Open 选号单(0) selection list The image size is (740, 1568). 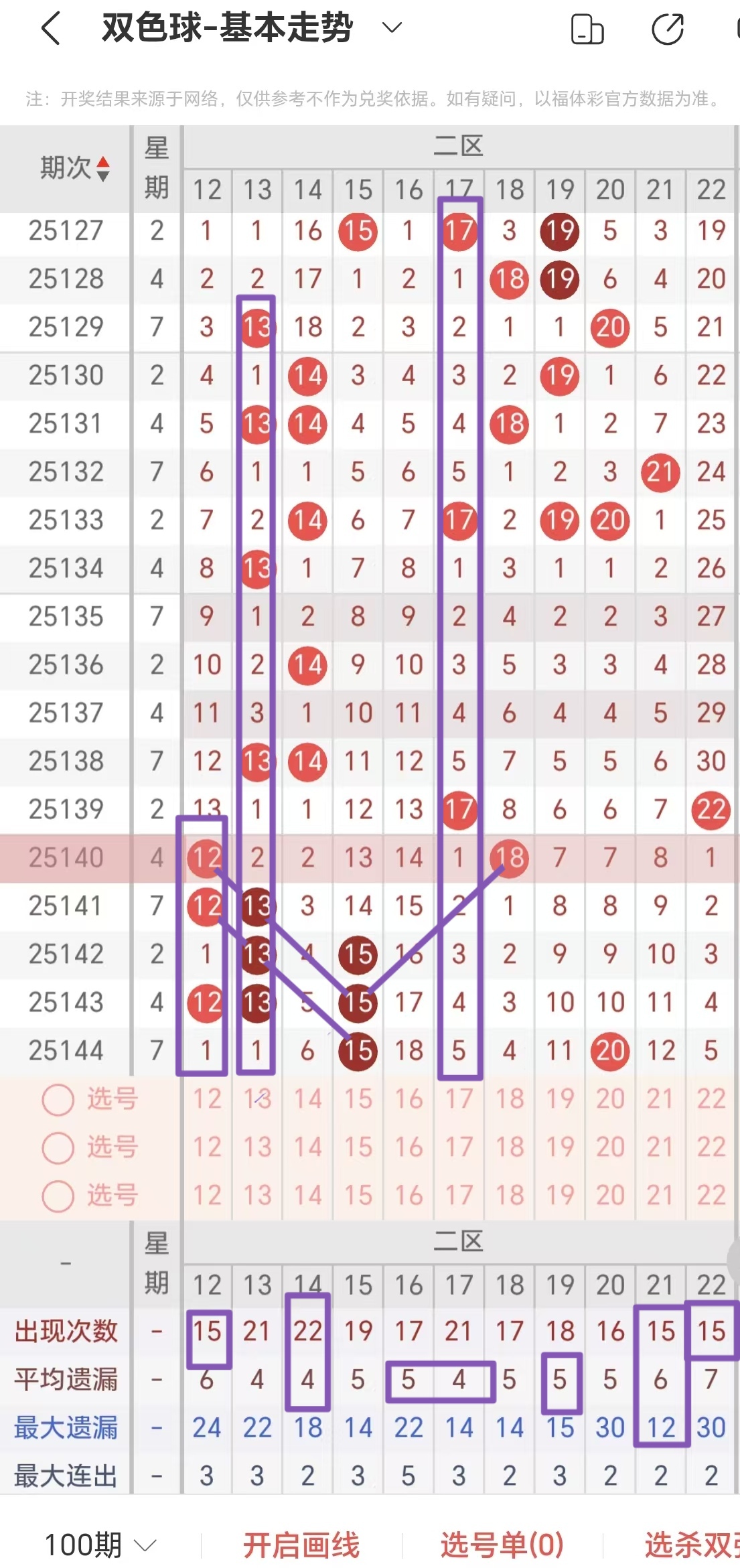[502, 1545]
